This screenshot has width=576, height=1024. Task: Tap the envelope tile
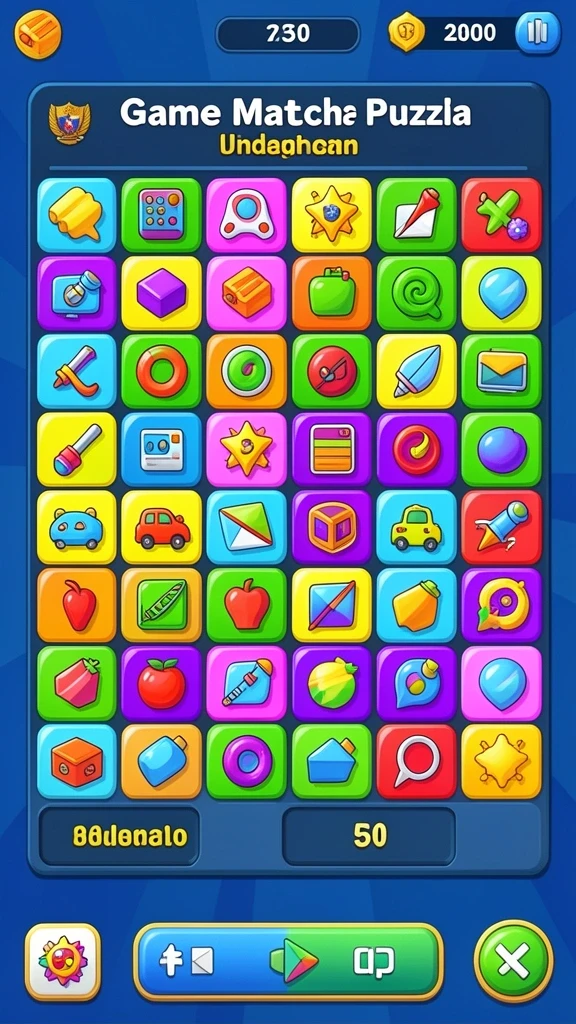pos(501,372)
